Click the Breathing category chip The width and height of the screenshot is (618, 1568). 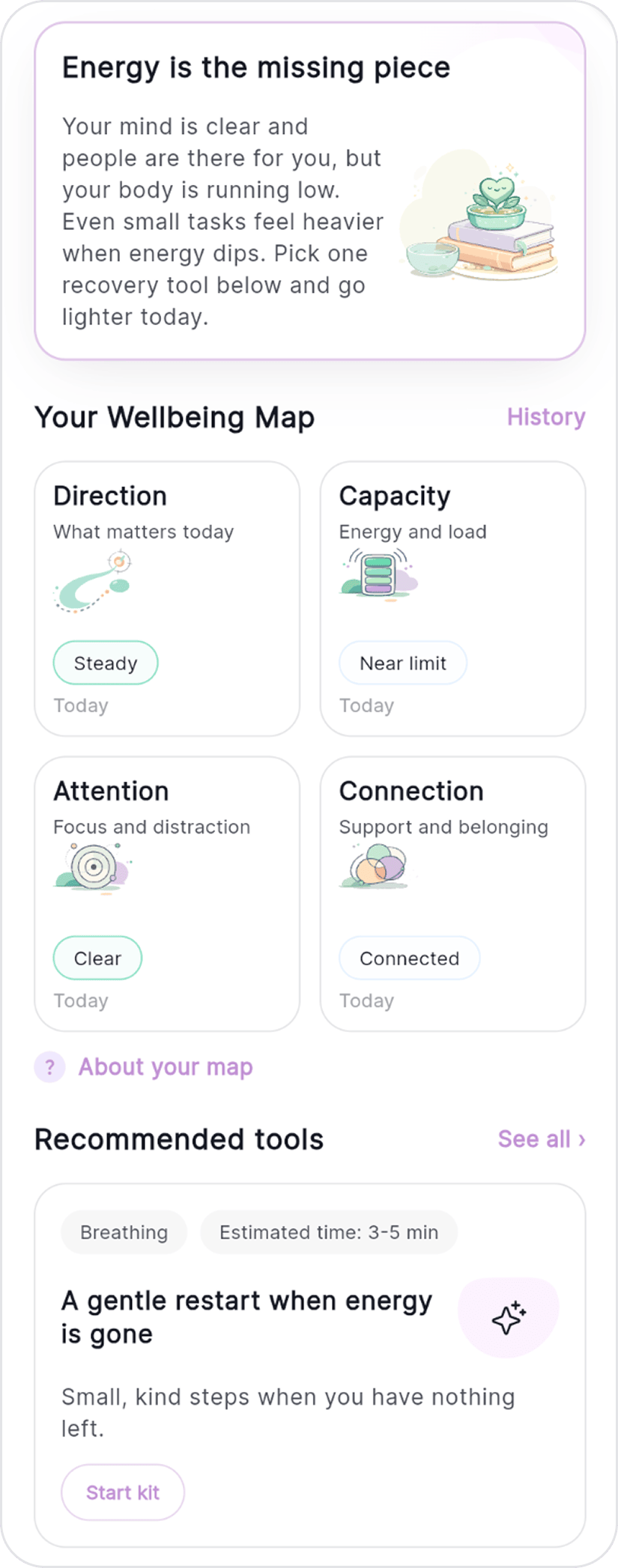tap(123, 1232)
